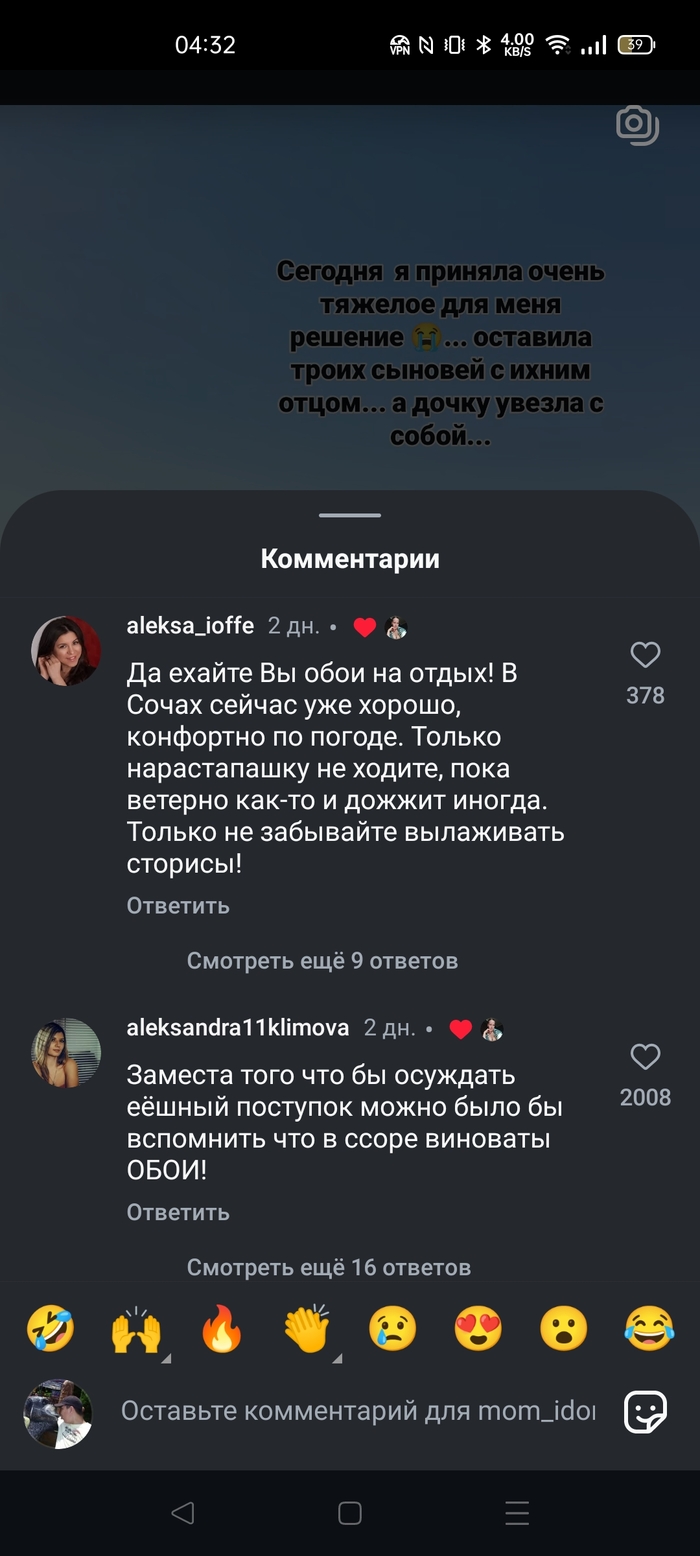
Task: Focus the comment field for mom_idol
Action: [357, 1411]
